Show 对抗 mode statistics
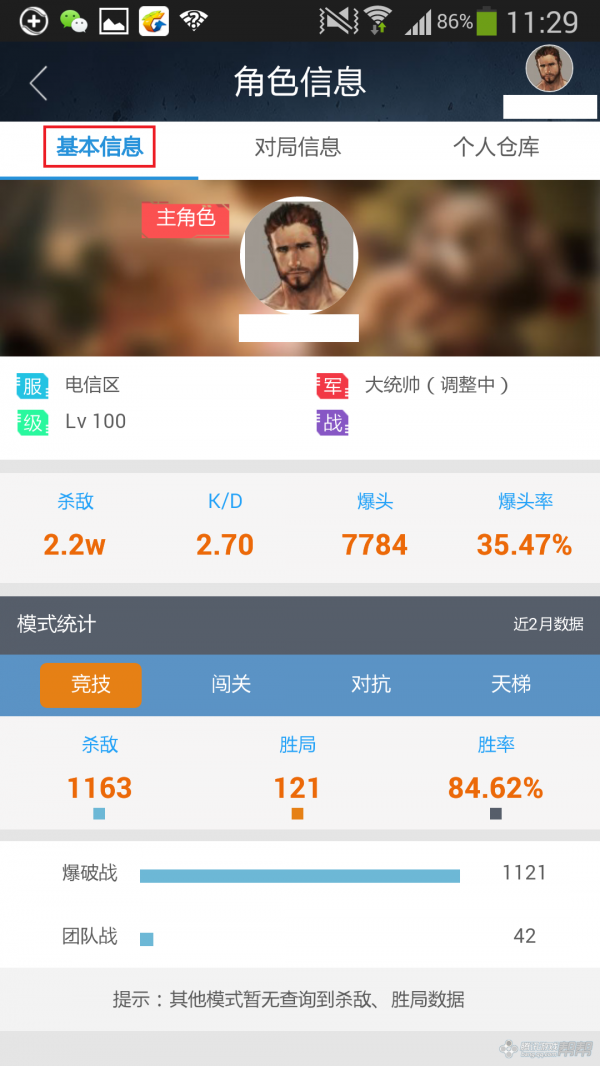Viewport: 600px width, 1066px height. click(x=371, y=685)
